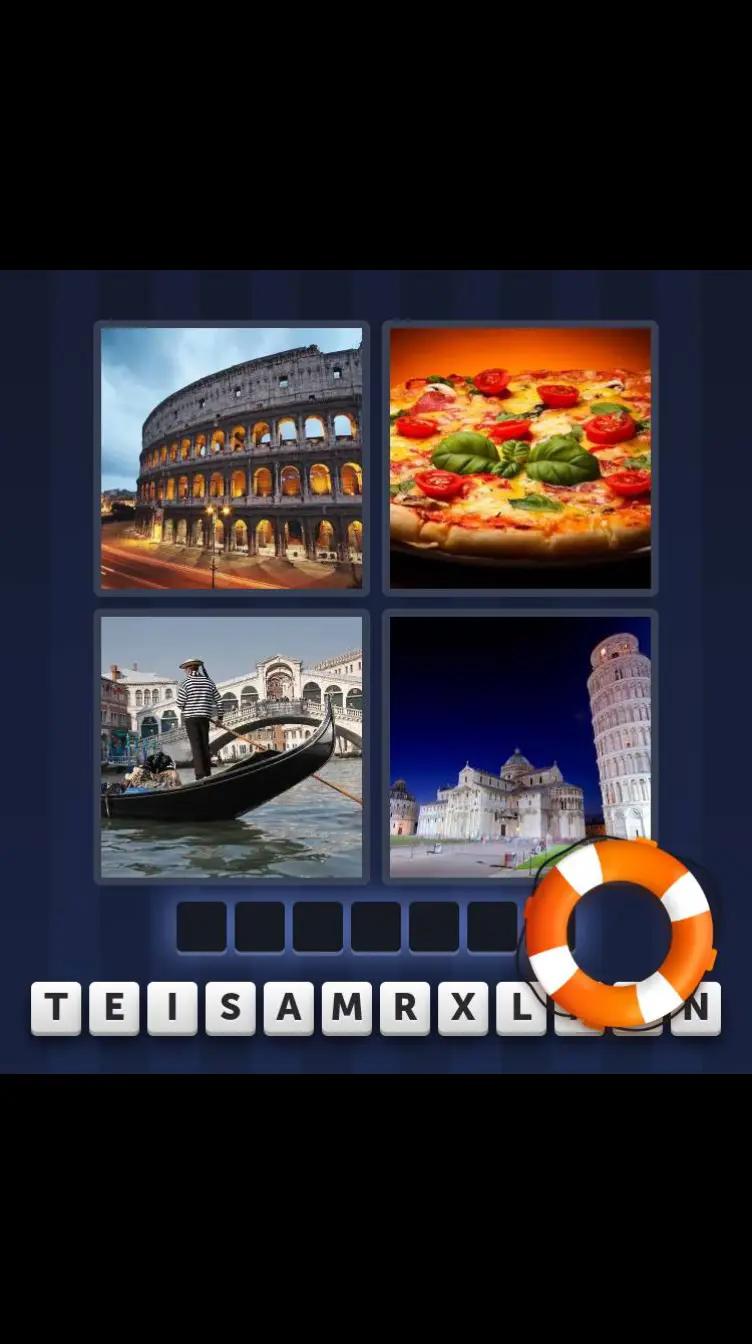Tap the letter M tile

[346, 1008]
